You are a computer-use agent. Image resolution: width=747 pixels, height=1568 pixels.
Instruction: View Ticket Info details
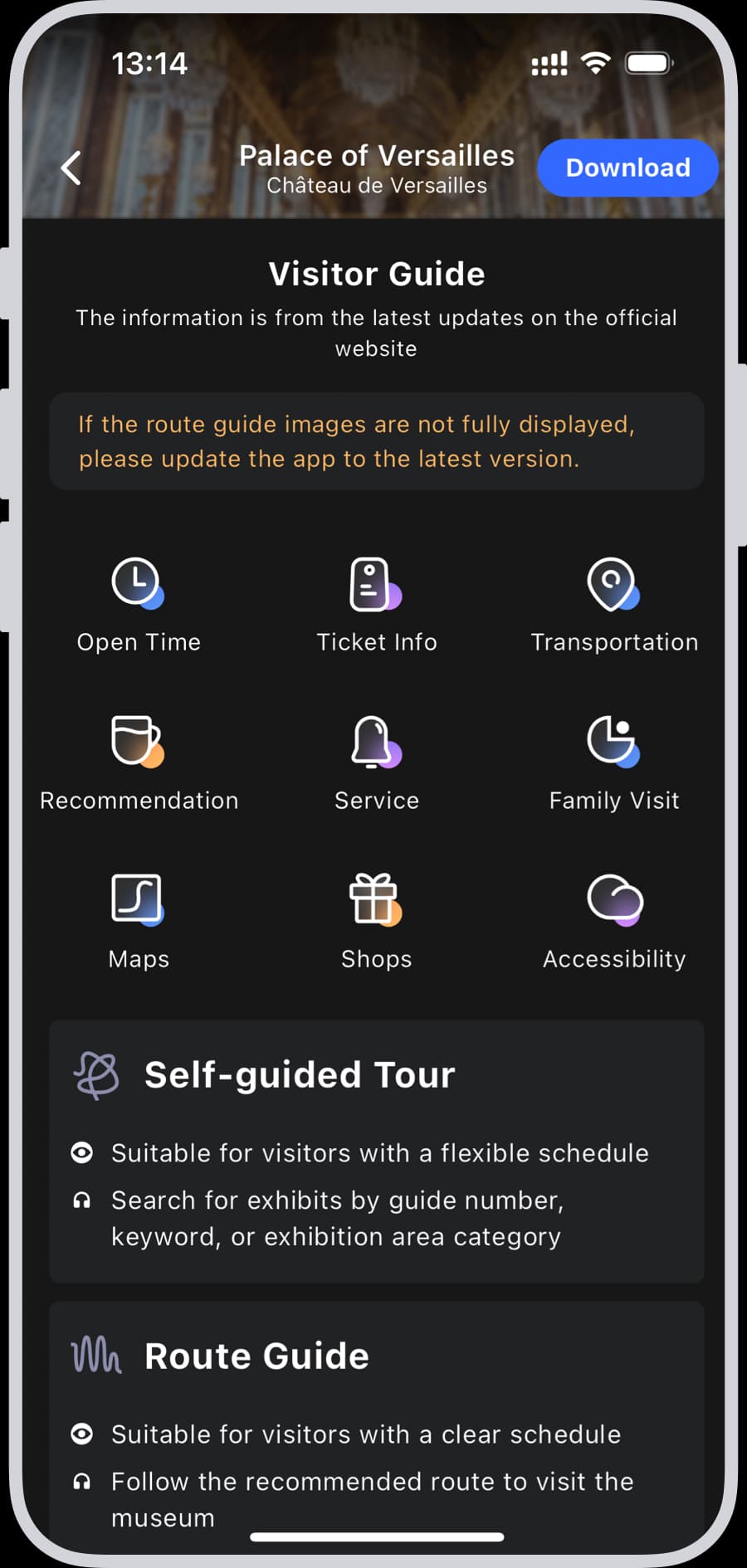[x=376, y=604]
